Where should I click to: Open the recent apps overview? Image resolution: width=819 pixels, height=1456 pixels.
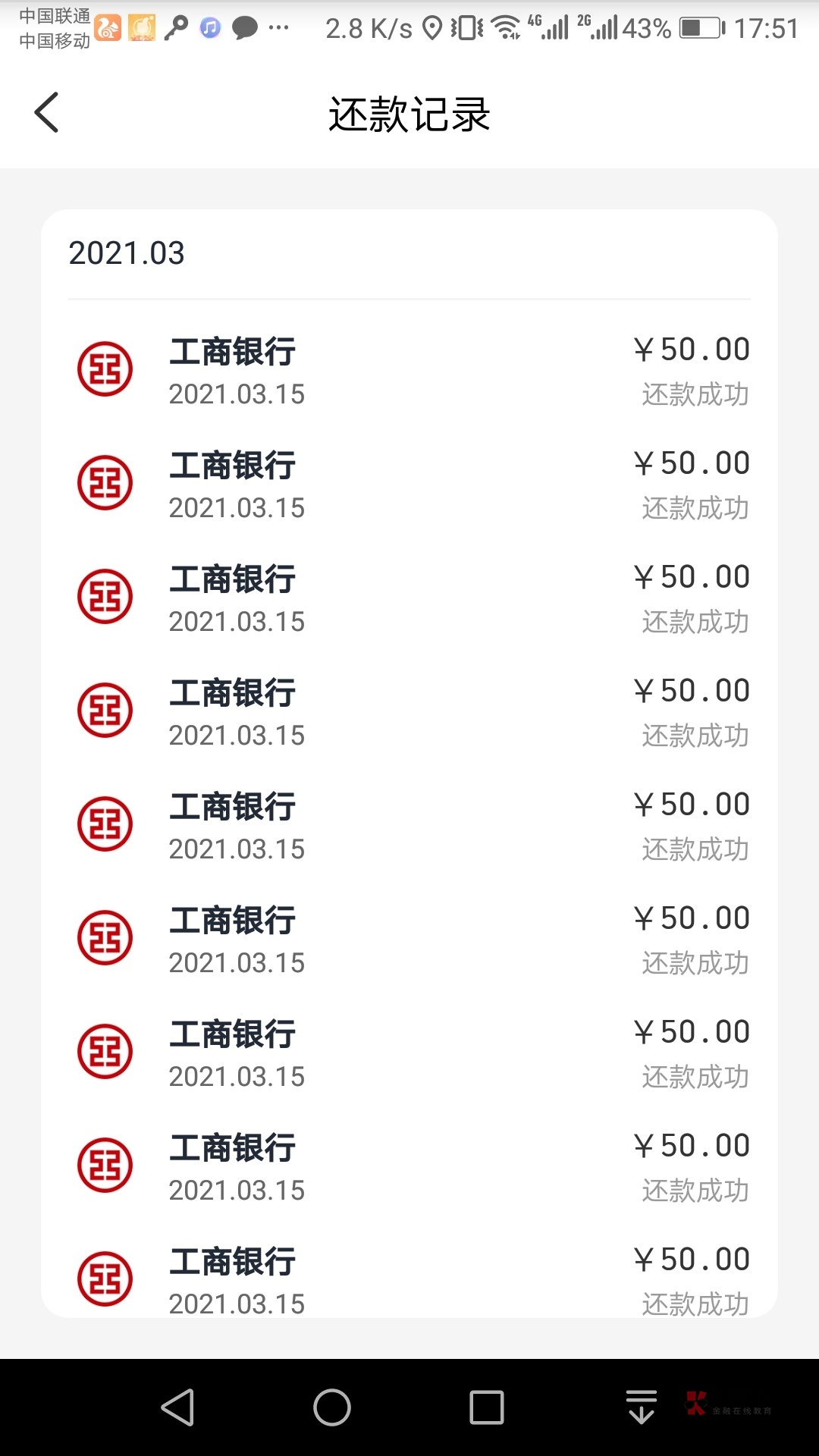coord(487,1407)
